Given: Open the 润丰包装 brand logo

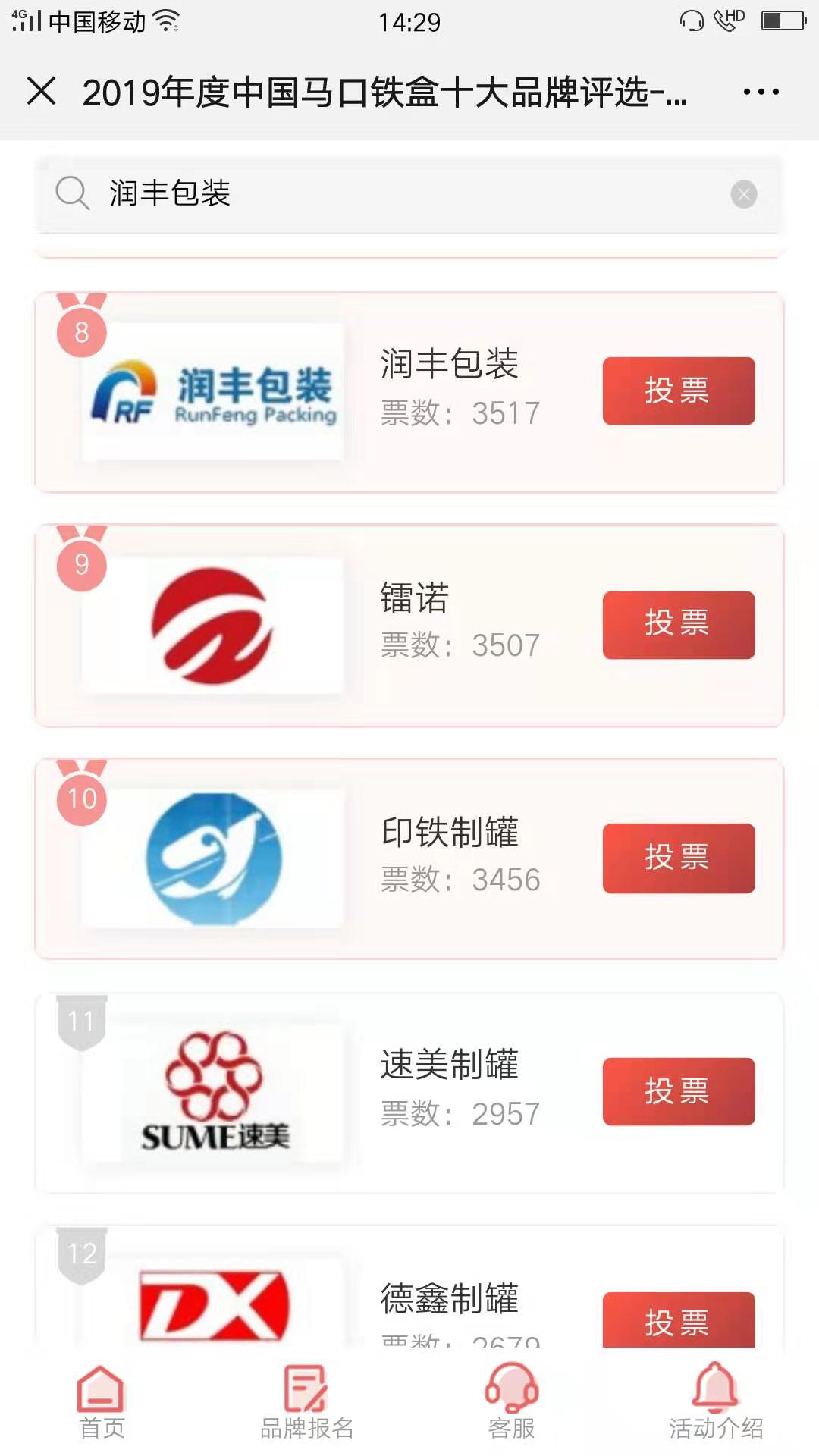Looking at the screenshot, I should tap(213, 392).
